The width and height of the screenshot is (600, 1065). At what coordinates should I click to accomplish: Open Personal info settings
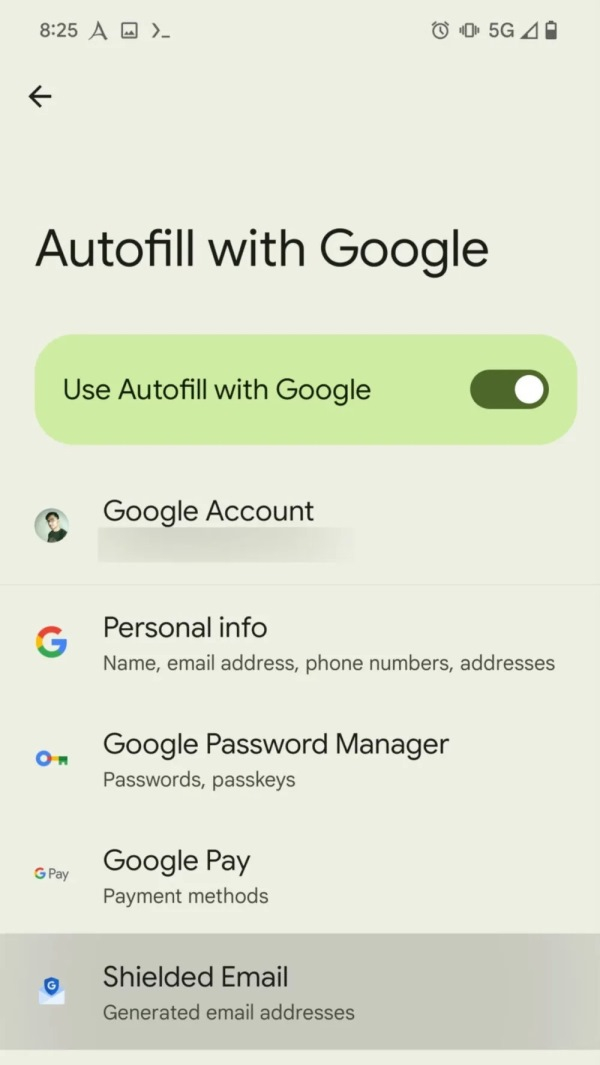[x=300, y=642]
